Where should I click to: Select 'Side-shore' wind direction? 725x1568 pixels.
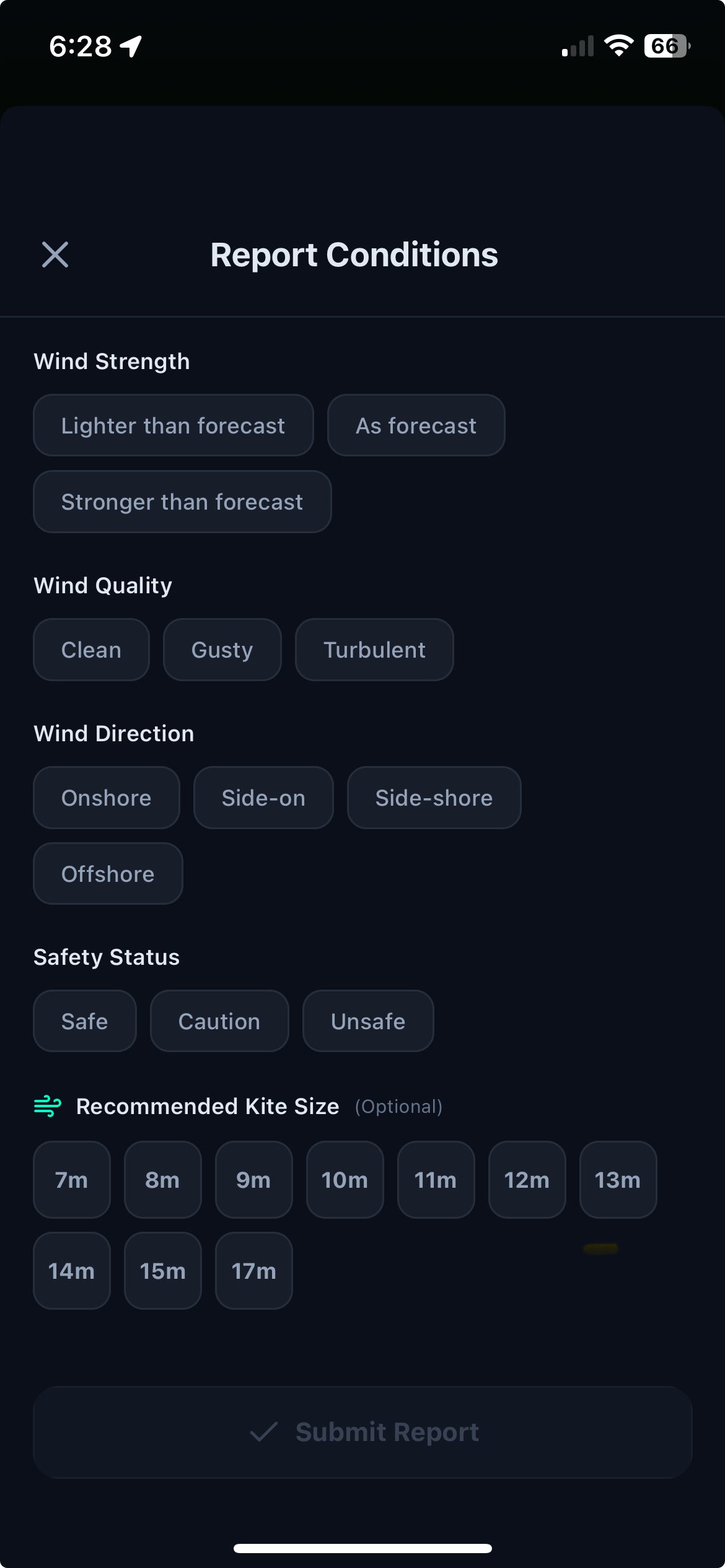tap(433, 798)
